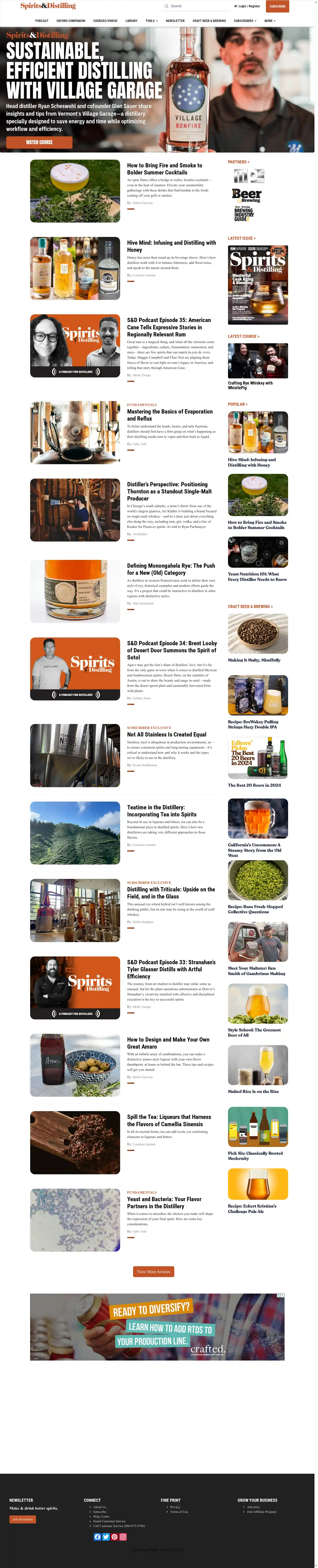
Task: Open the Privacy link in the footer
Action: [x=175, y=1507]
